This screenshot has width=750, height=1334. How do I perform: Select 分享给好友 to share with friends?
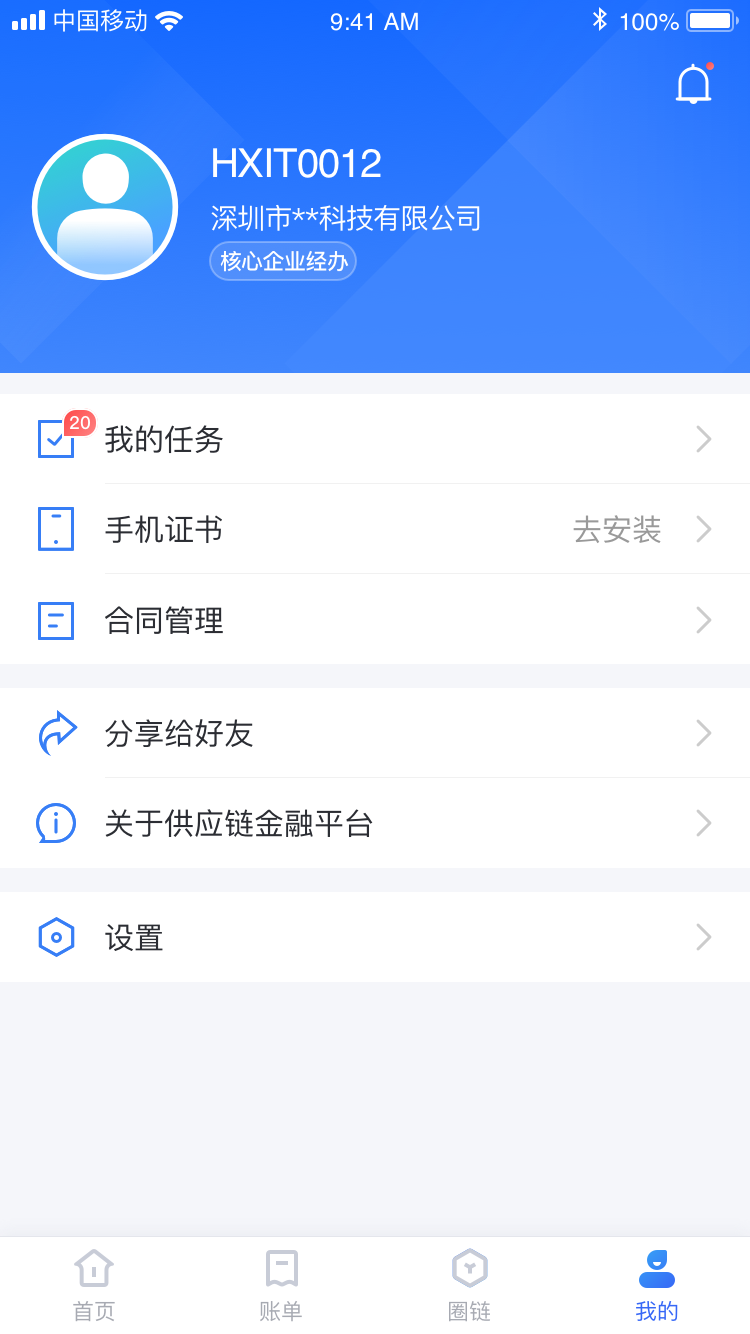pyautogui.click(x=375, y=733)
